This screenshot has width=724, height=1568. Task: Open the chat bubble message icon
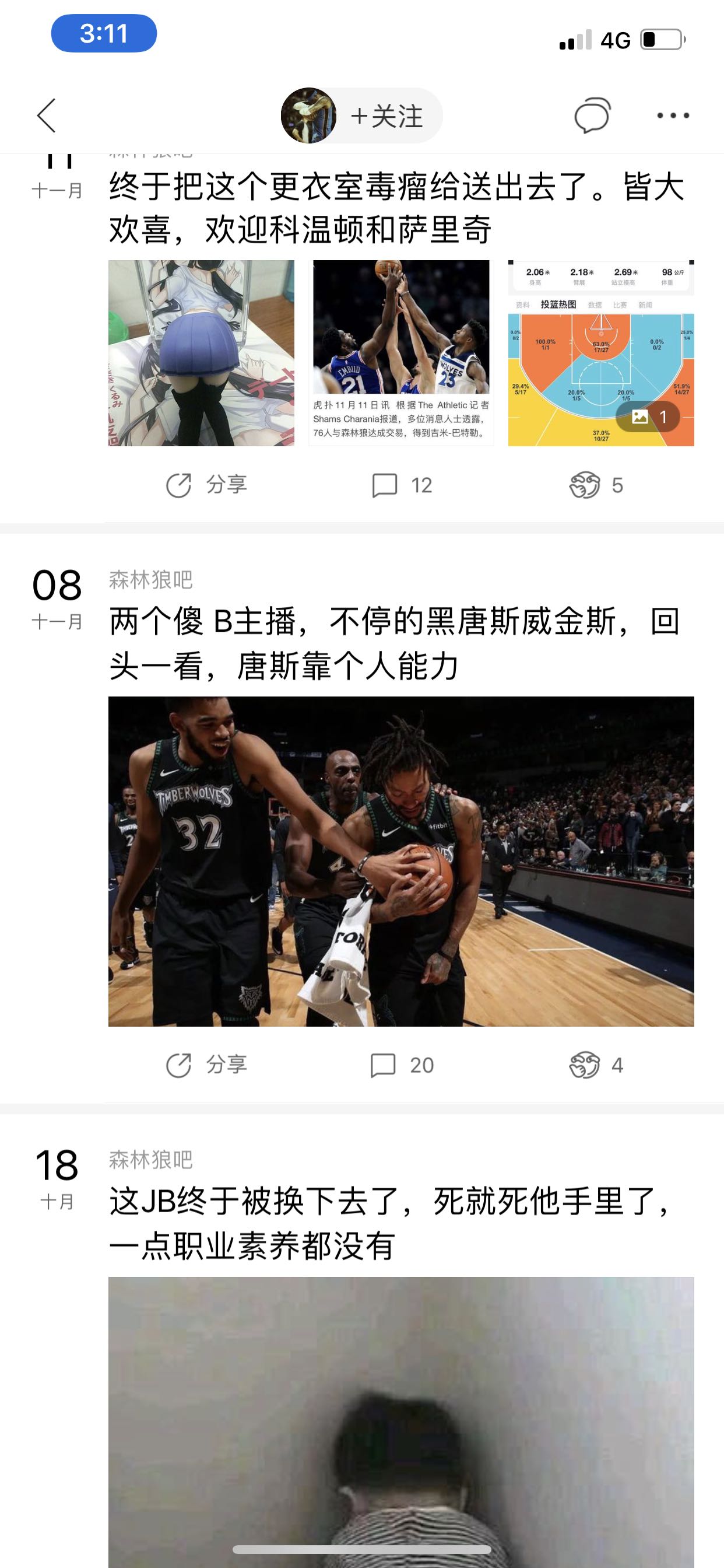pyautogui.click(x=592, y=115)
